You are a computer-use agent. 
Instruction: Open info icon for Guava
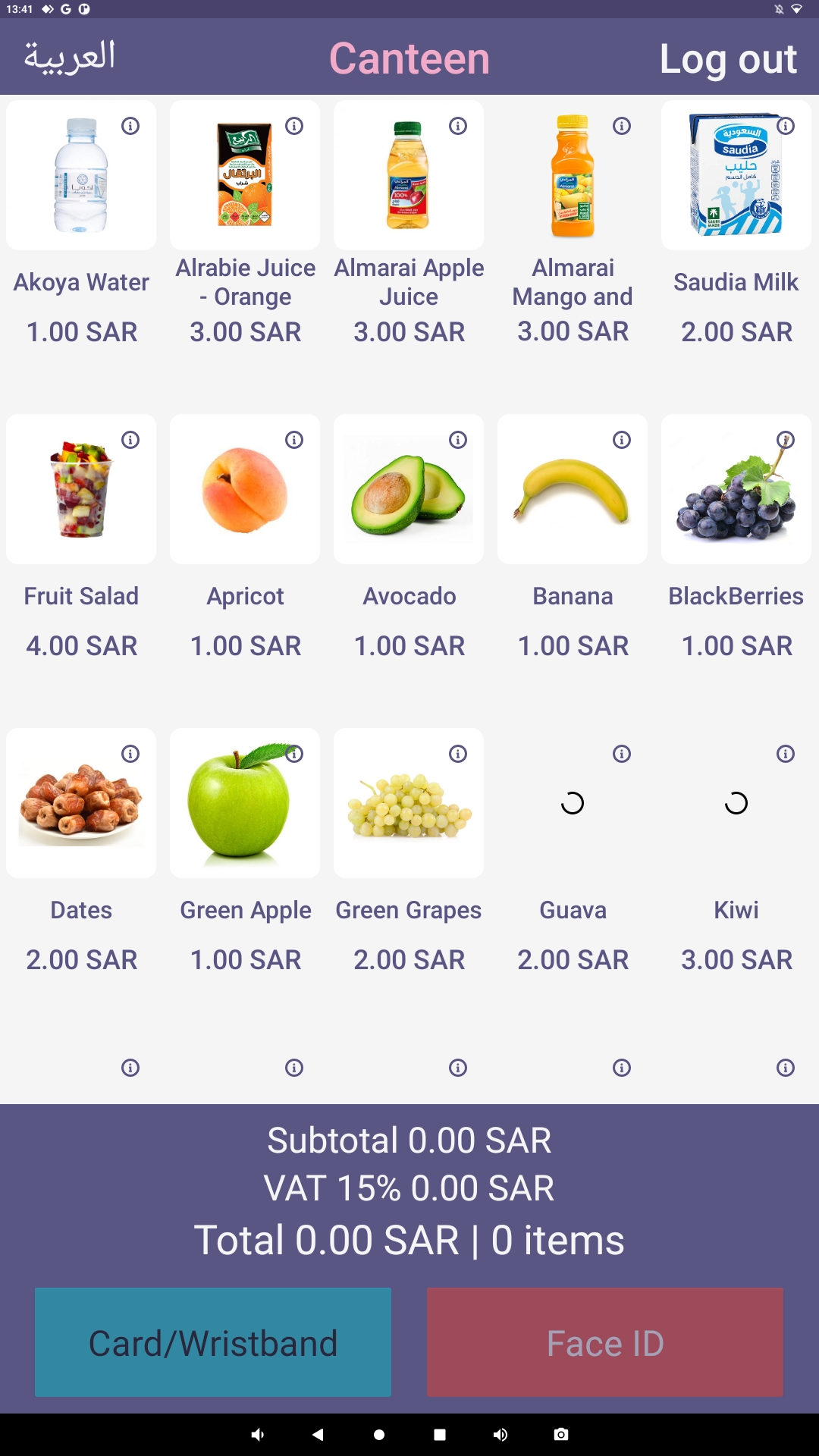[x=622, y=754]
